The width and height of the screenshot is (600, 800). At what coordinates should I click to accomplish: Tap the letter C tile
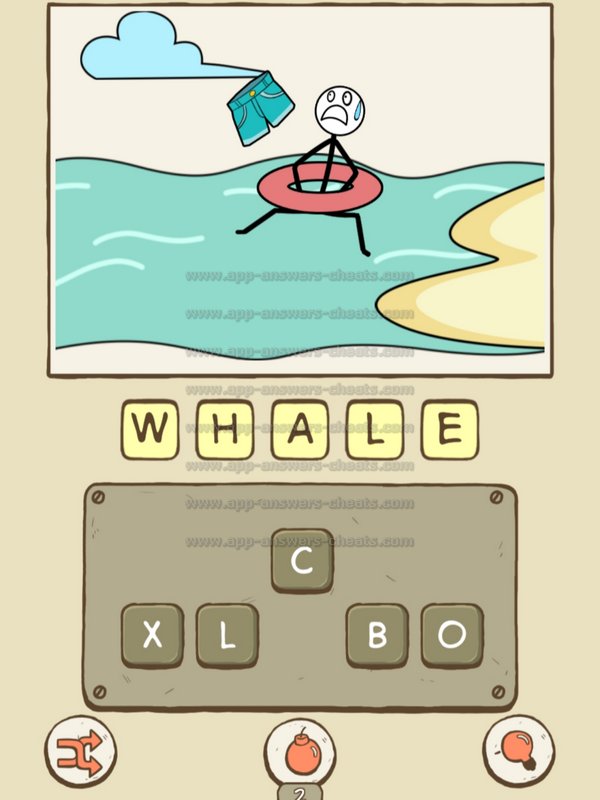coord(302,561)
